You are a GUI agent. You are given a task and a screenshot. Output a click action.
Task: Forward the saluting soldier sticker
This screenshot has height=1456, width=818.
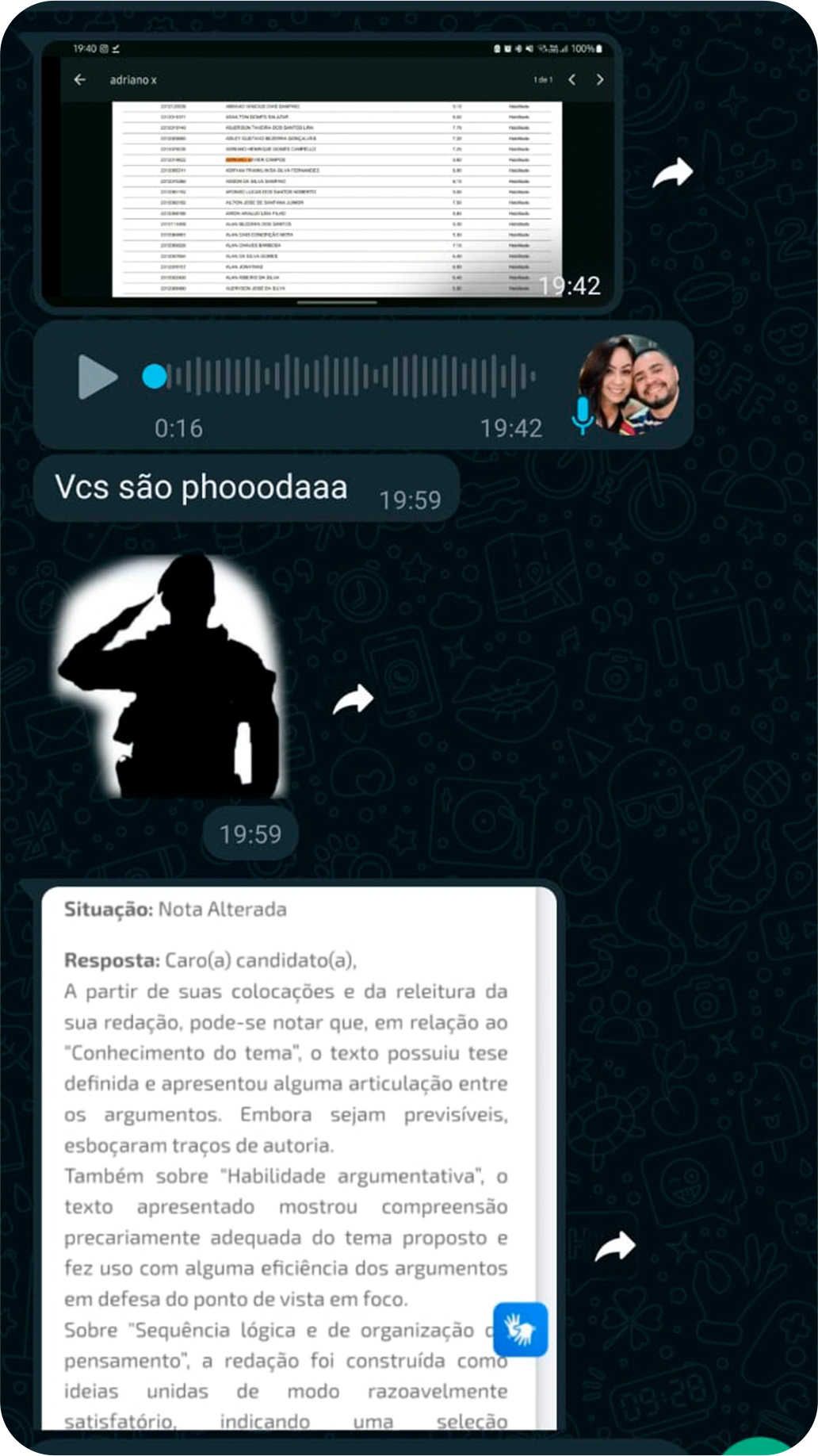click(353, 699)
